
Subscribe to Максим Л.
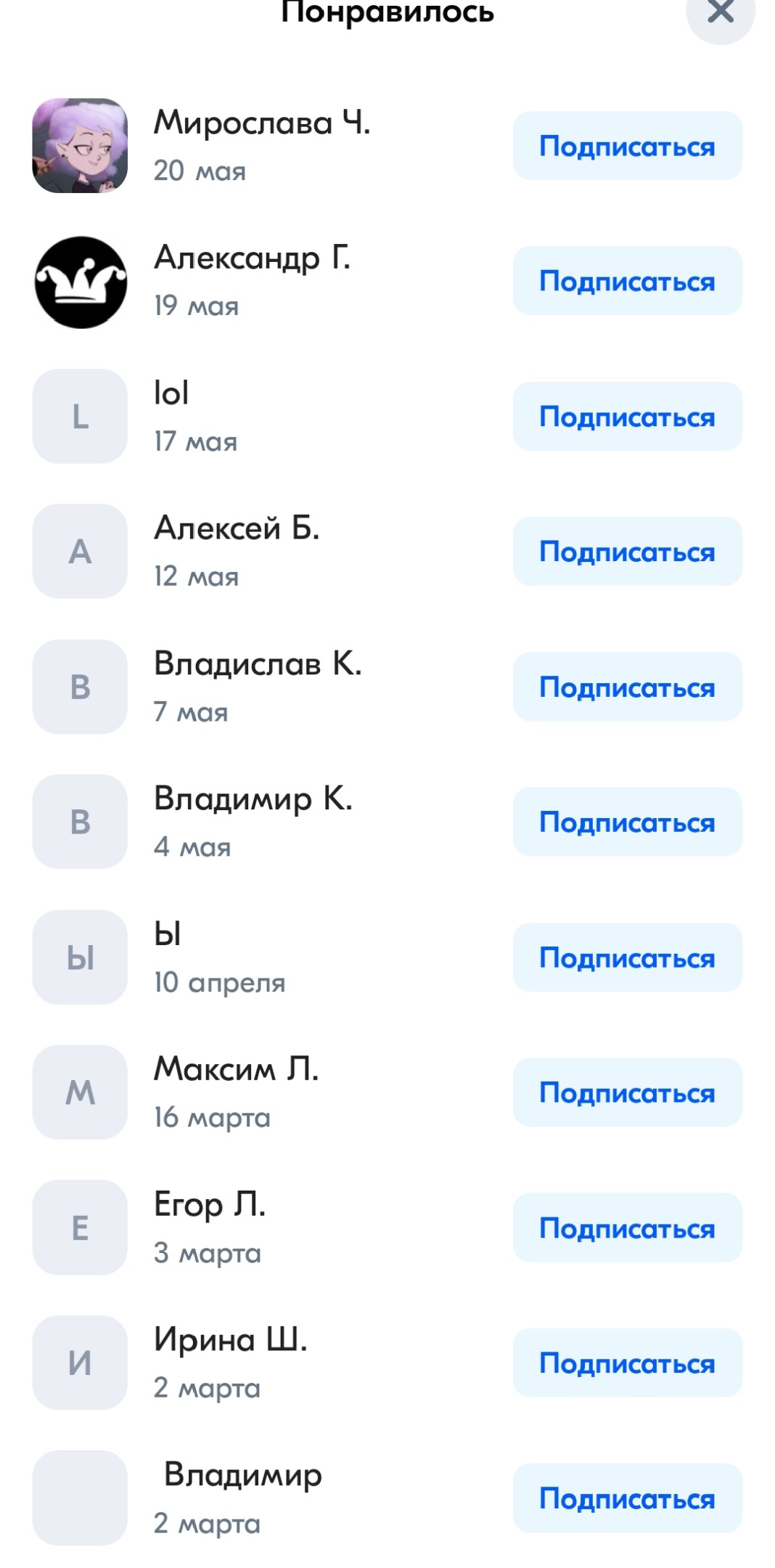click(628, 1093)
